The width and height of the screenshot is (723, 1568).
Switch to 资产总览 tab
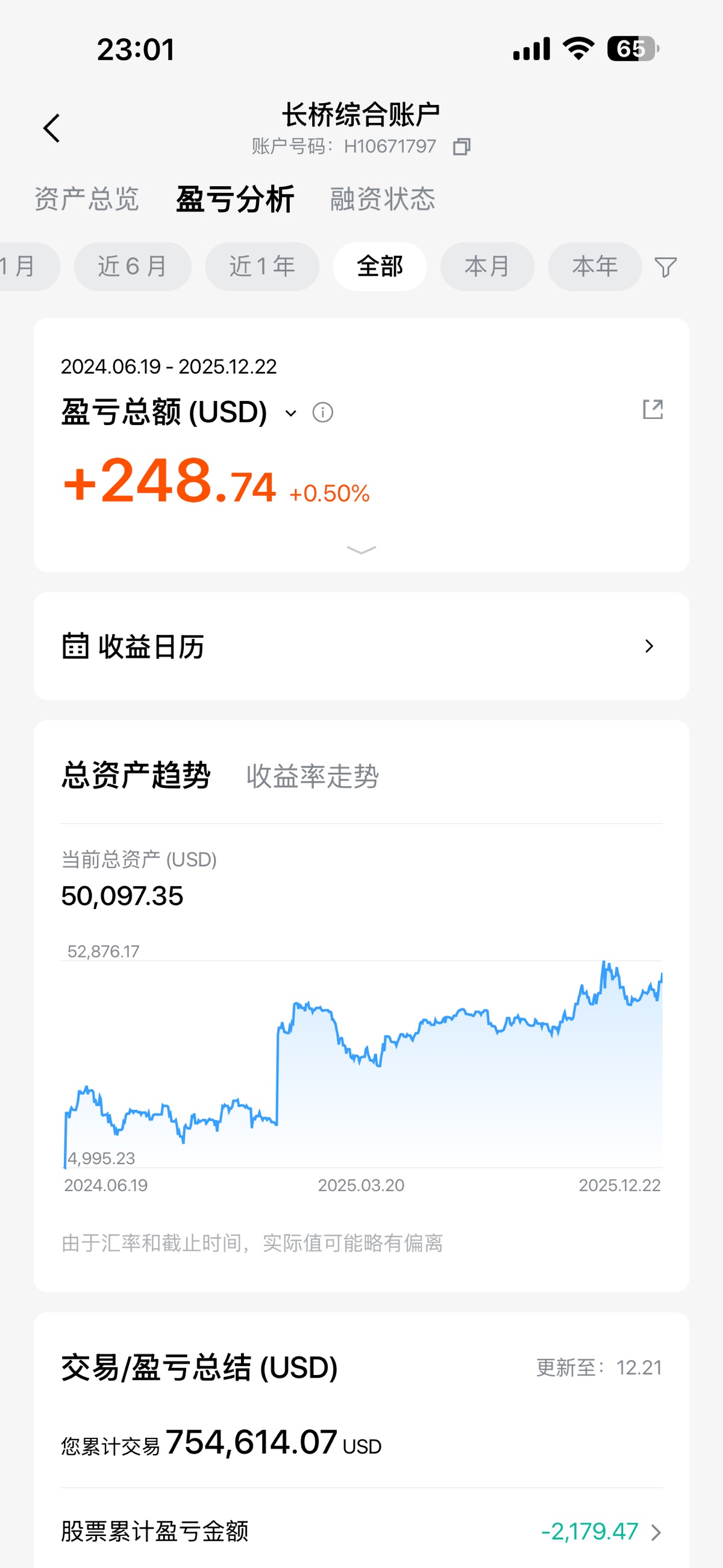(86, 199)
